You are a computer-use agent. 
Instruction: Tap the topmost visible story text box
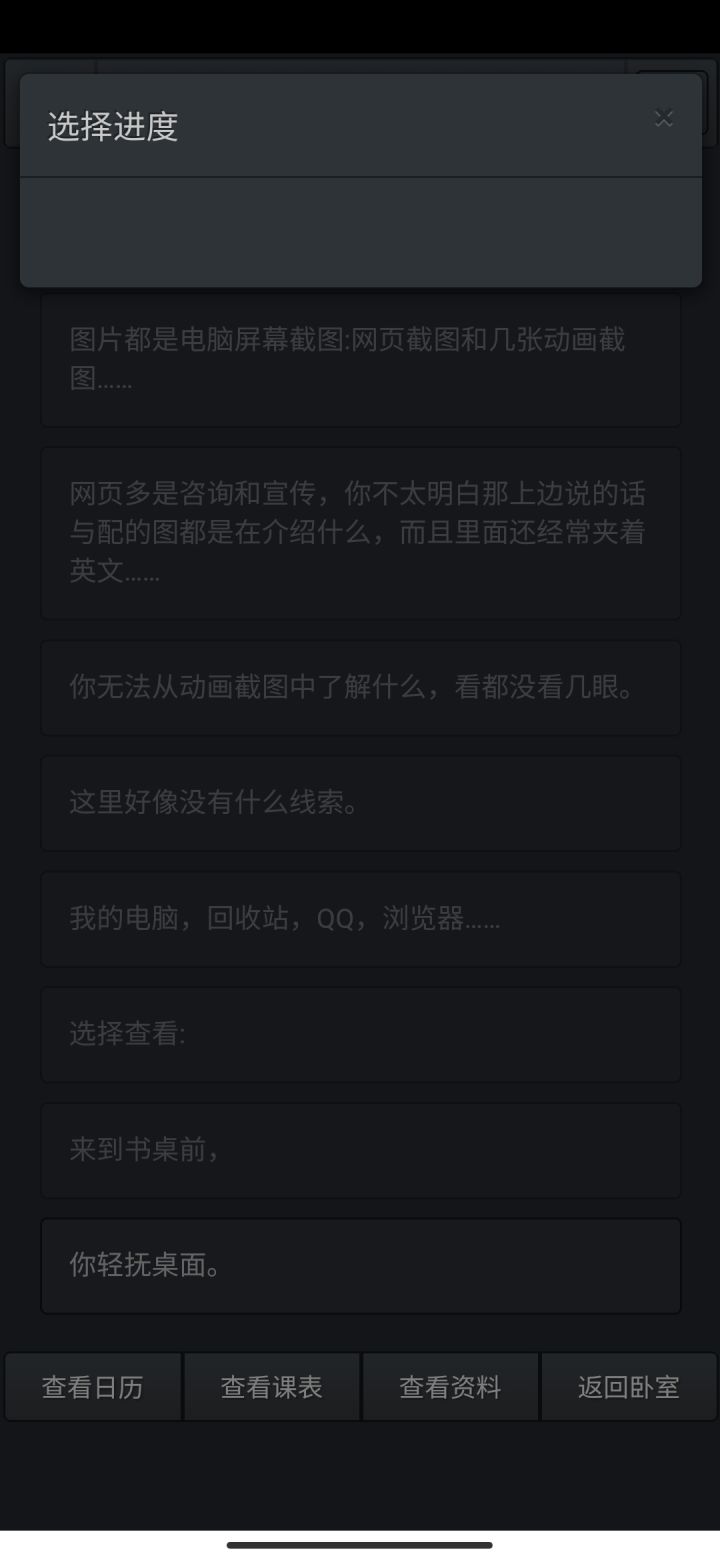point(360,360)
